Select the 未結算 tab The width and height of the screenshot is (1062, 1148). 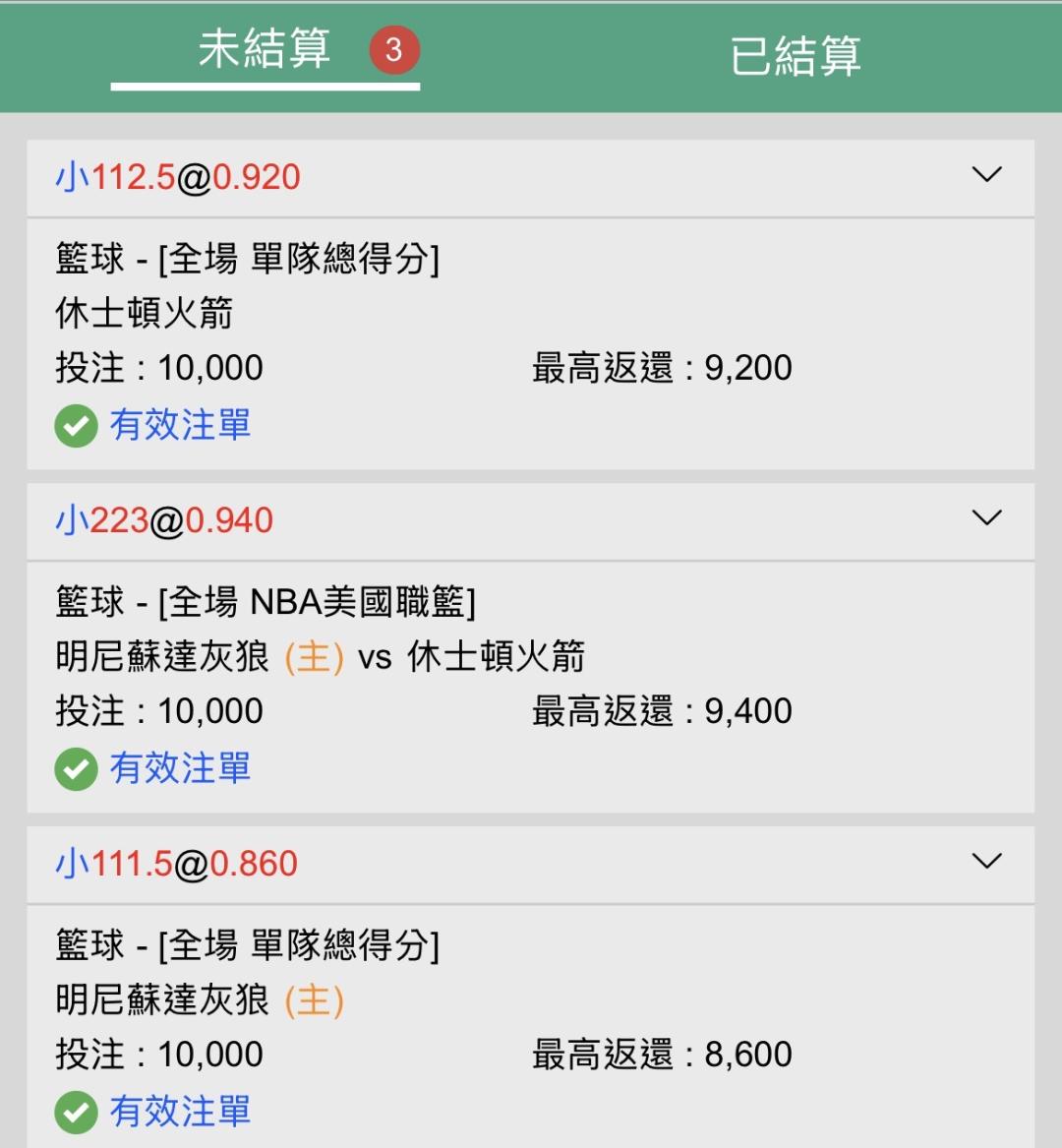tap(265, 49)
